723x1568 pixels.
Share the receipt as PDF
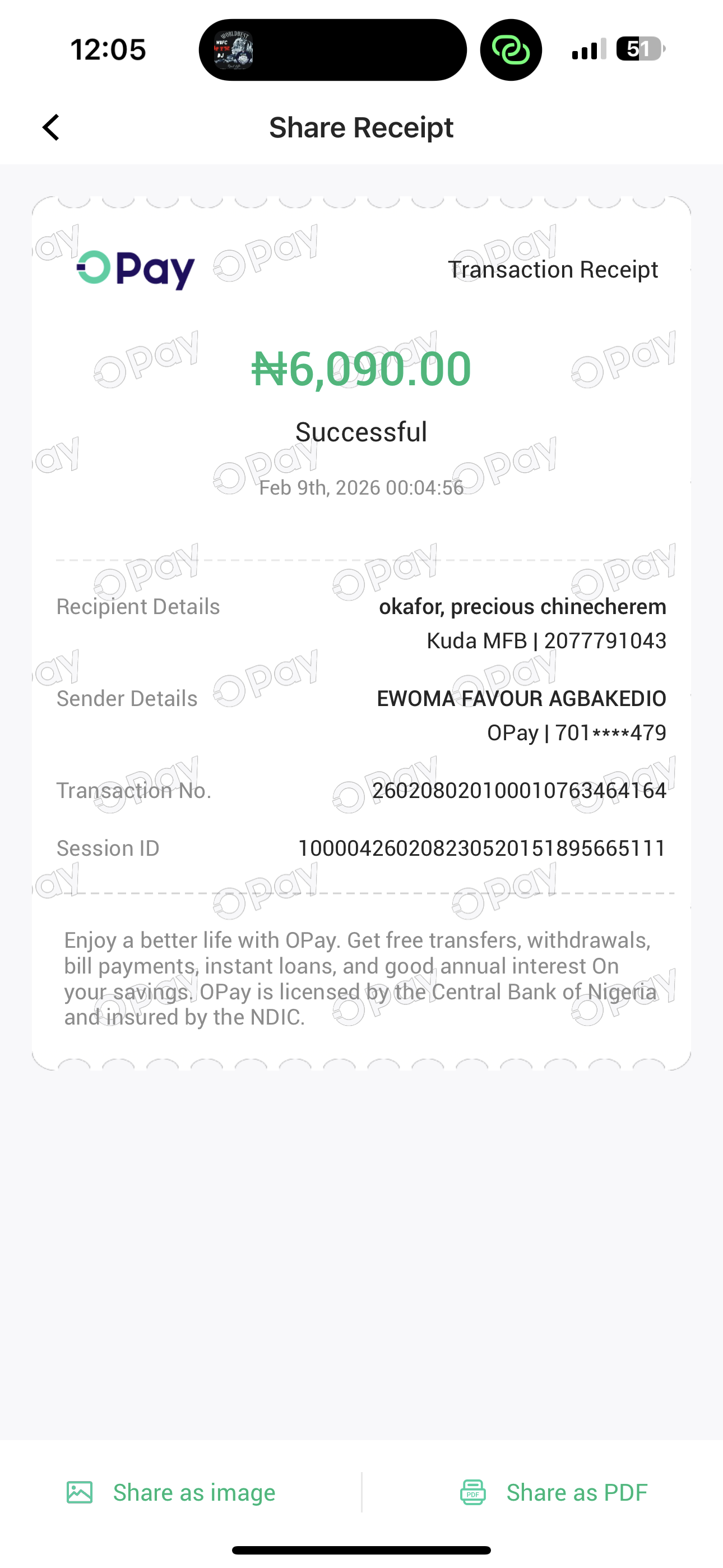click(553, 1492)
